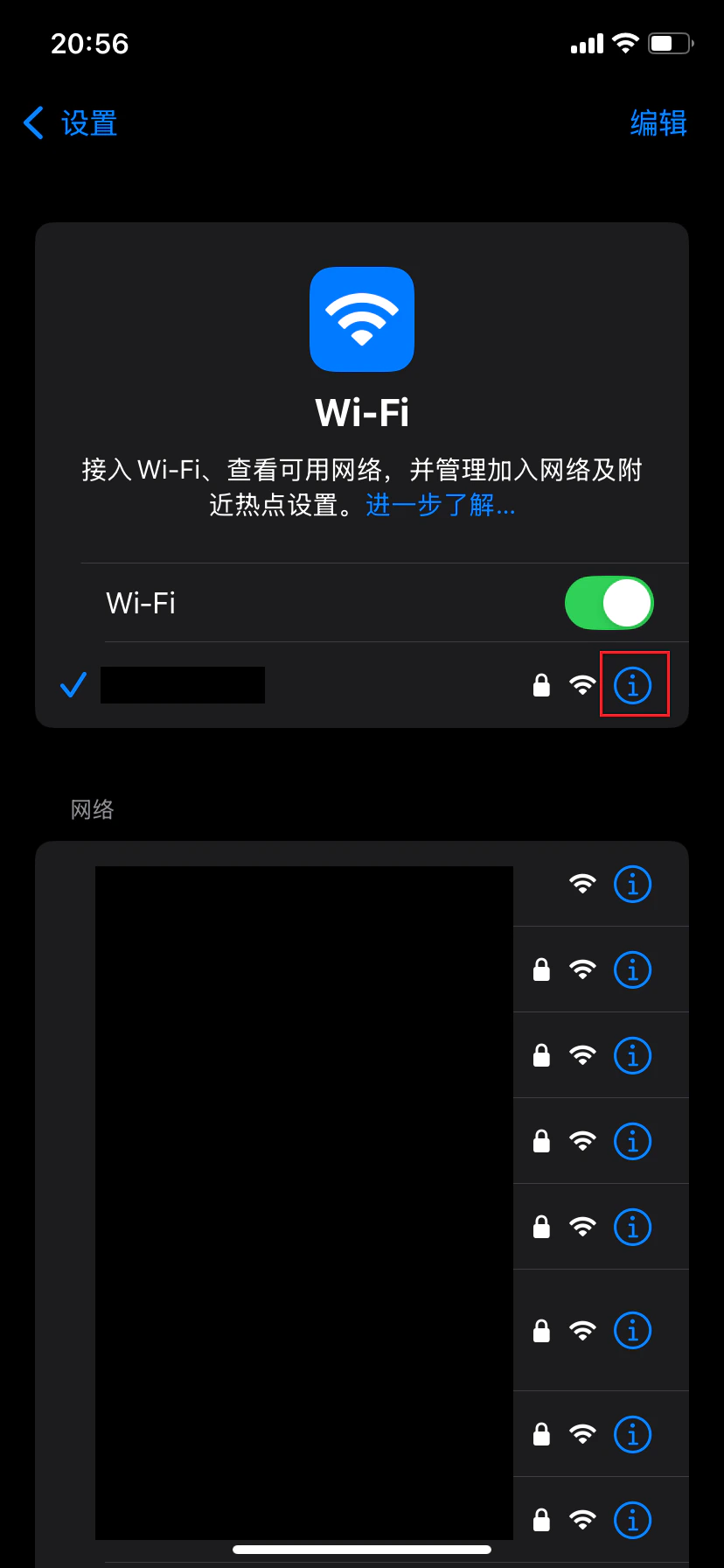
Task: Tap 编辑 in the top right corner
Action: click(658, 124)
